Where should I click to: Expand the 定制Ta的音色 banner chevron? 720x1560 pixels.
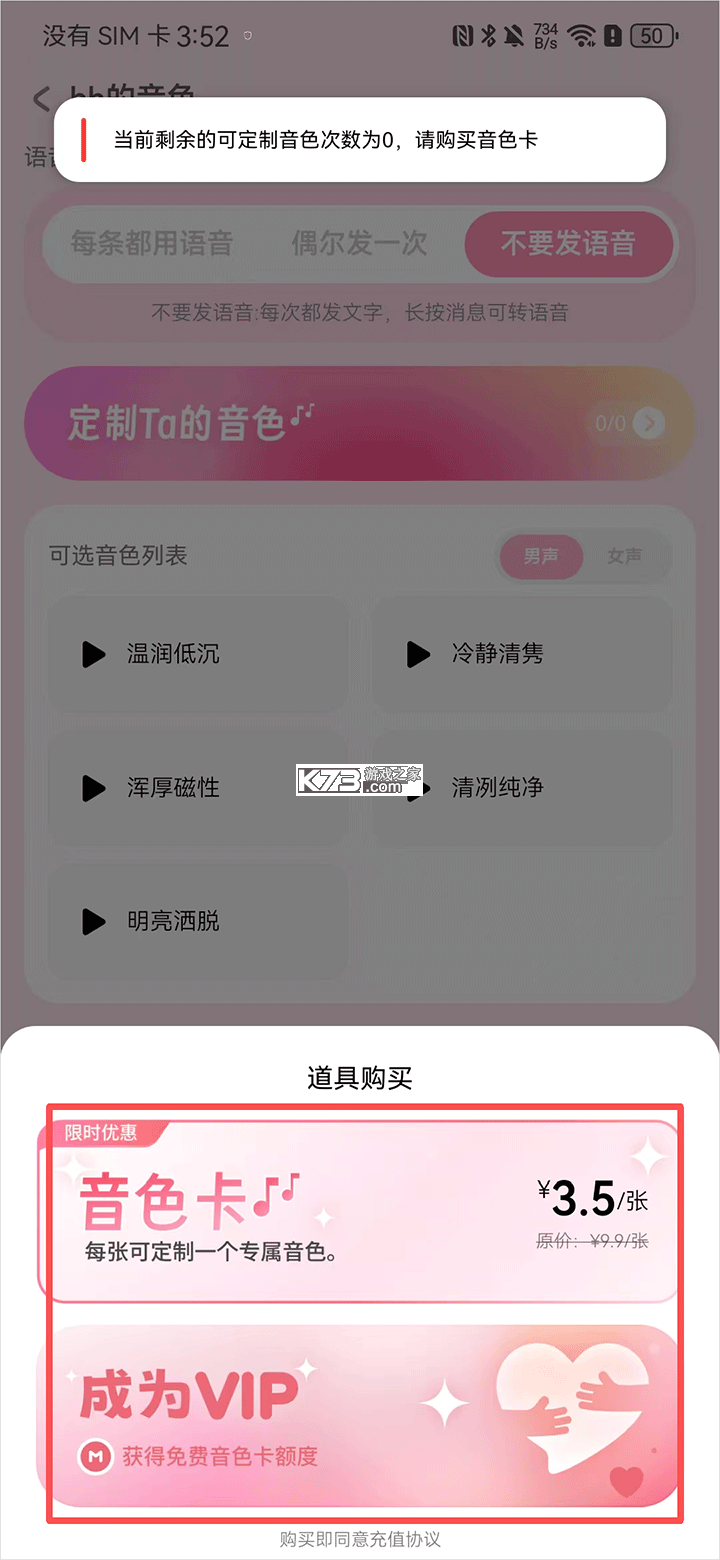click(x=649, y=423)
